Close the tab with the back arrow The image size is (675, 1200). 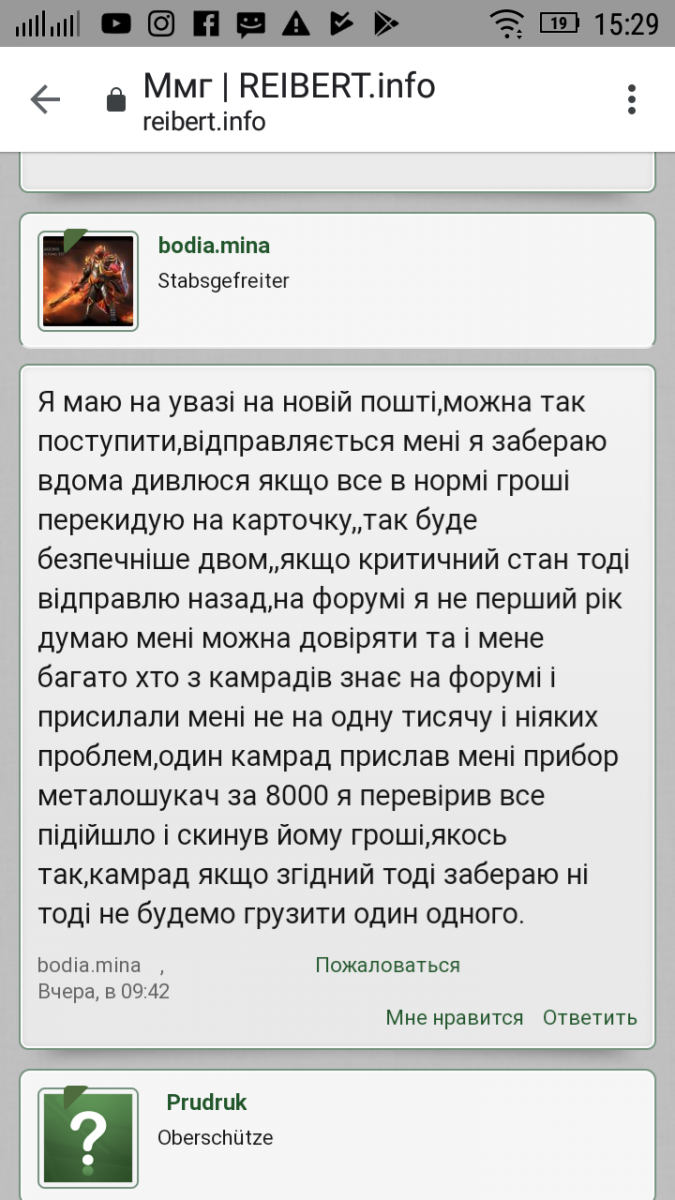[45, 99]
